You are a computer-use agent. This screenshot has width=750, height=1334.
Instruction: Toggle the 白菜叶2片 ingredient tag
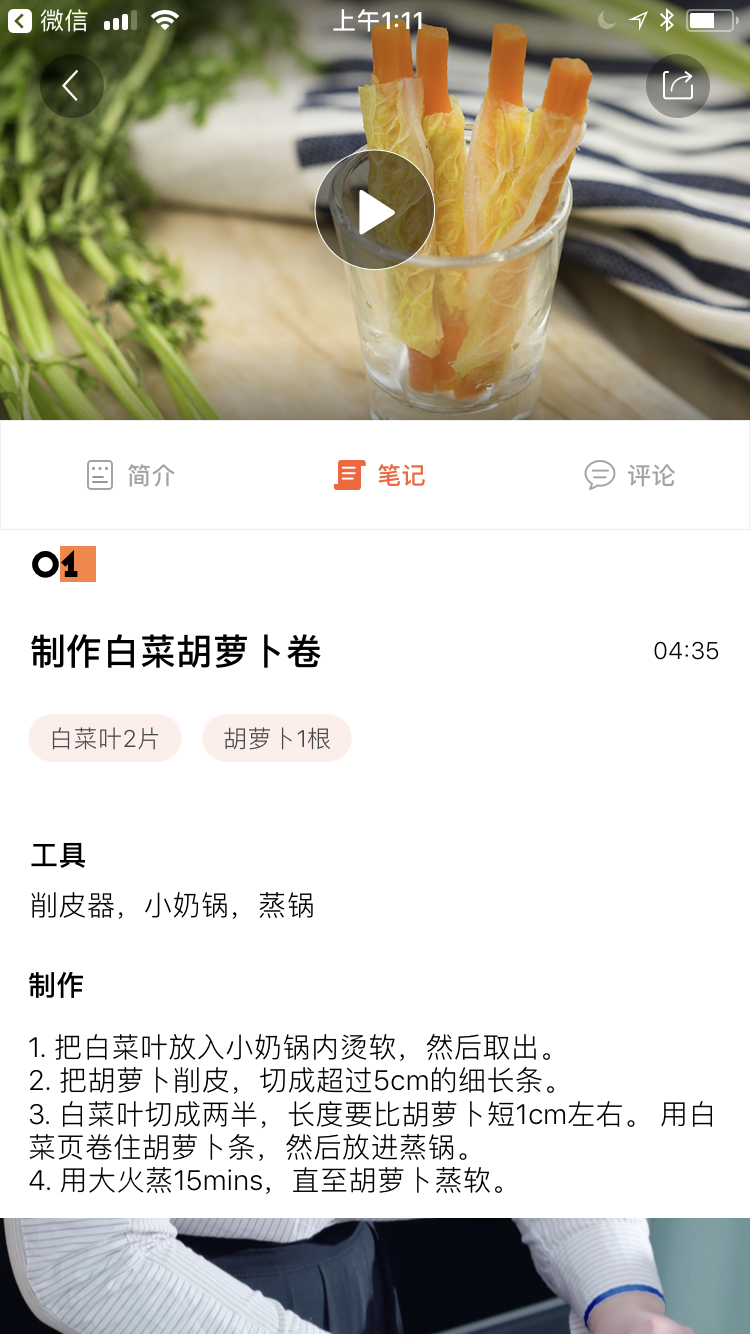point(105,737)
